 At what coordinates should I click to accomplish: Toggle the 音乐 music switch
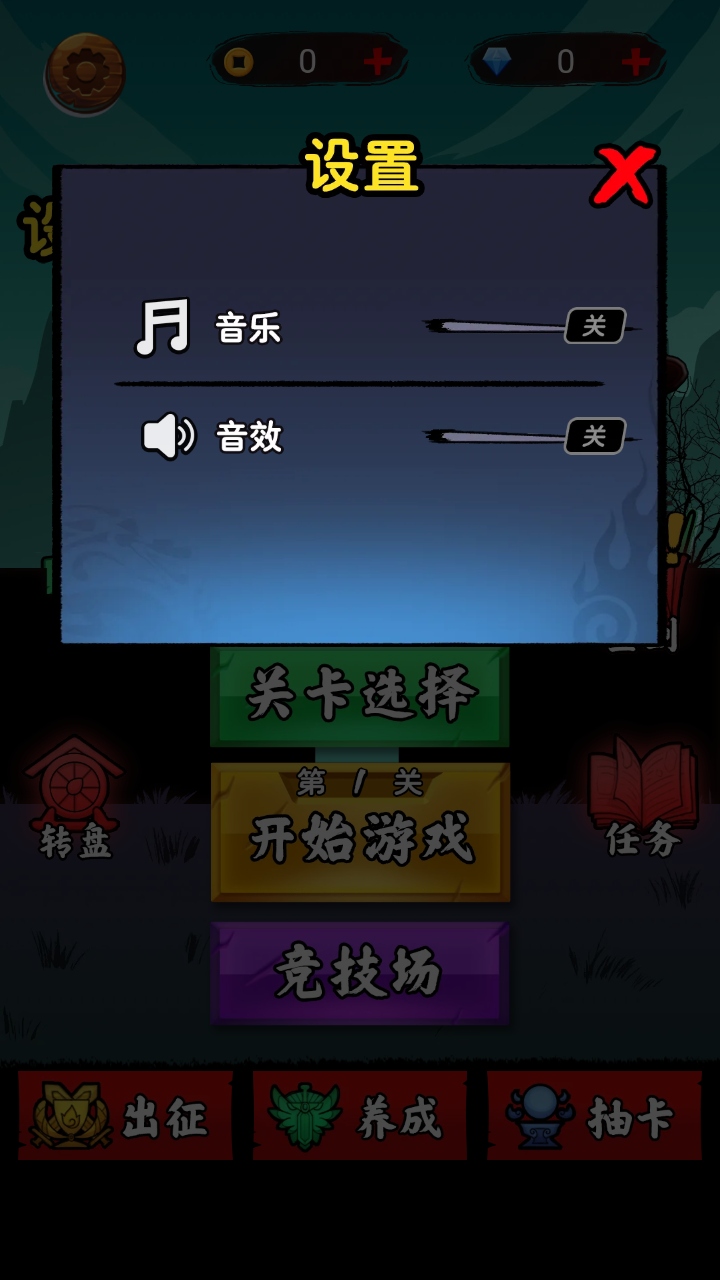tap(595, 326)
